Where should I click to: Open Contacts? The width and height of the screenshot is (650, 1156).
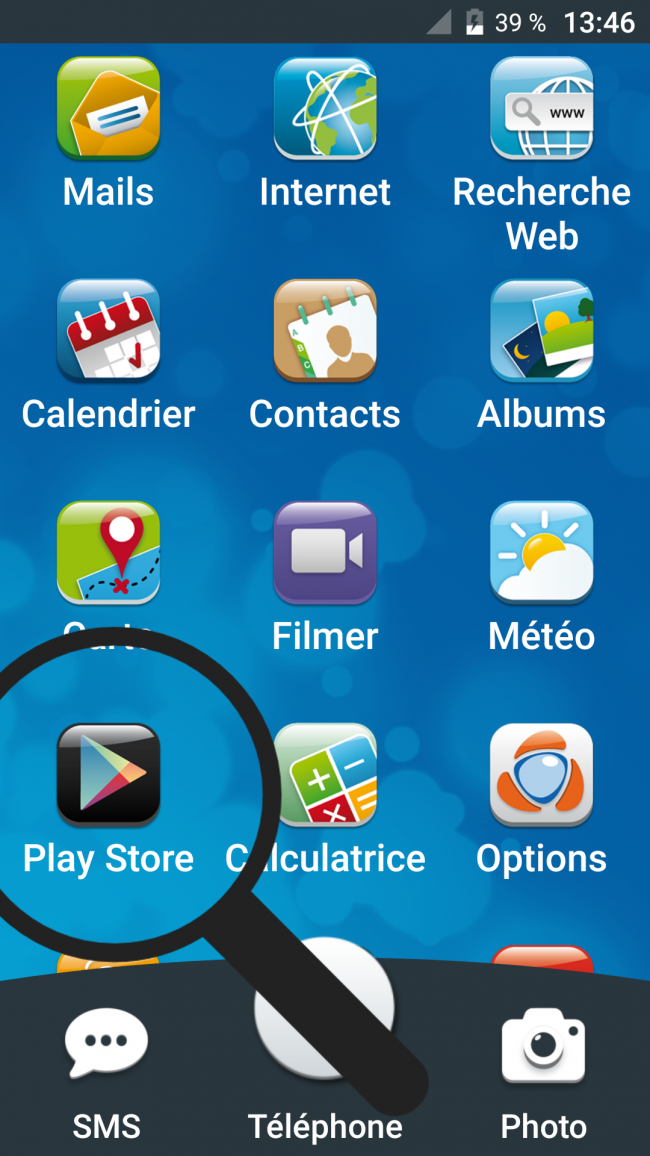click(x=325, y=331)
